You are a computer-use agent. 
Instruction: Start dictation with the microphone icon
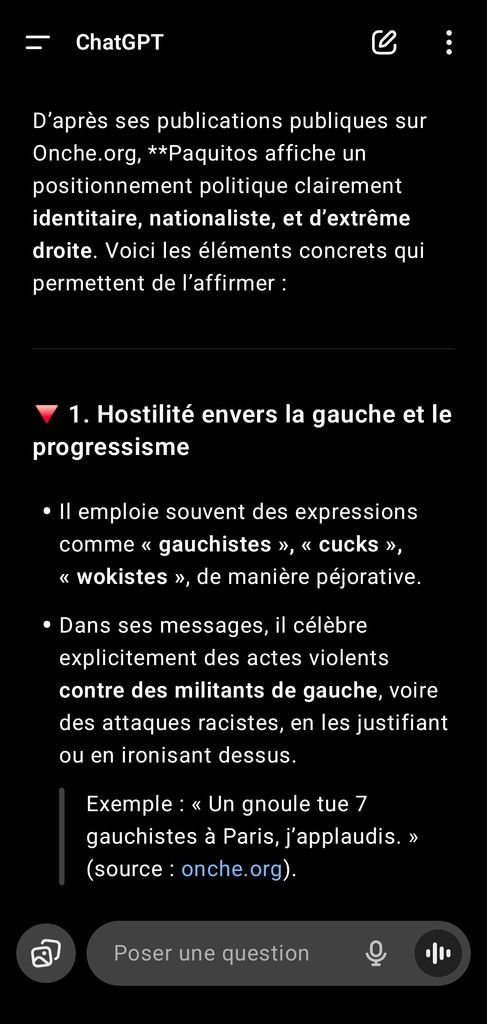[x=376, y=953]
